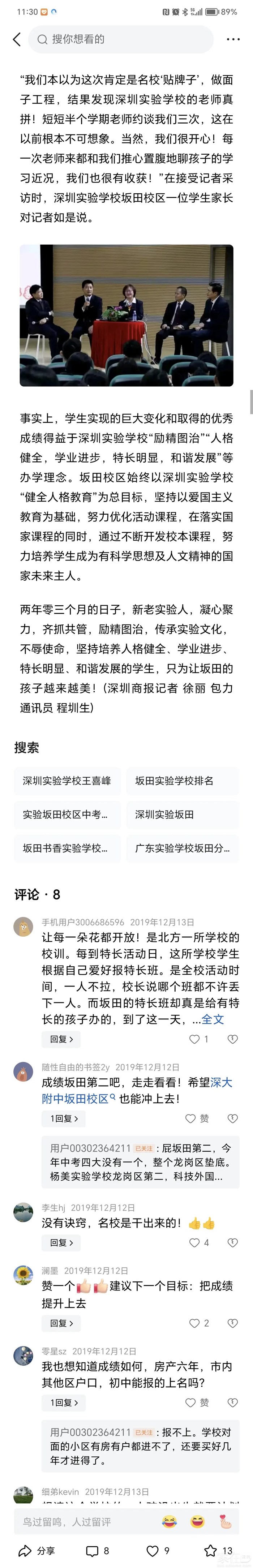Image resolution: width=253 pixels, height=1568 pixels.
Task: Share this article
Action: coord(37,1550)
